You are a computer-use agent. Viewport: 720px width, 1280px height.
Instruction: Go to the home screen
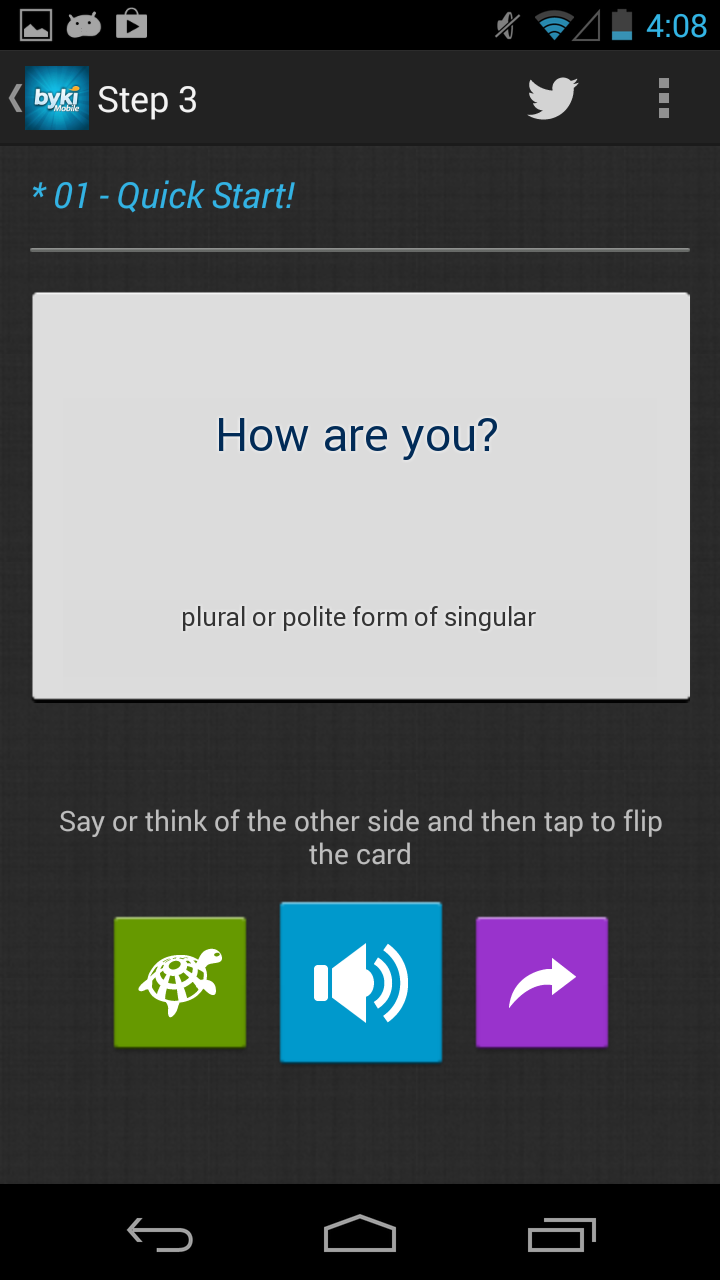(x=360, y=1234)
